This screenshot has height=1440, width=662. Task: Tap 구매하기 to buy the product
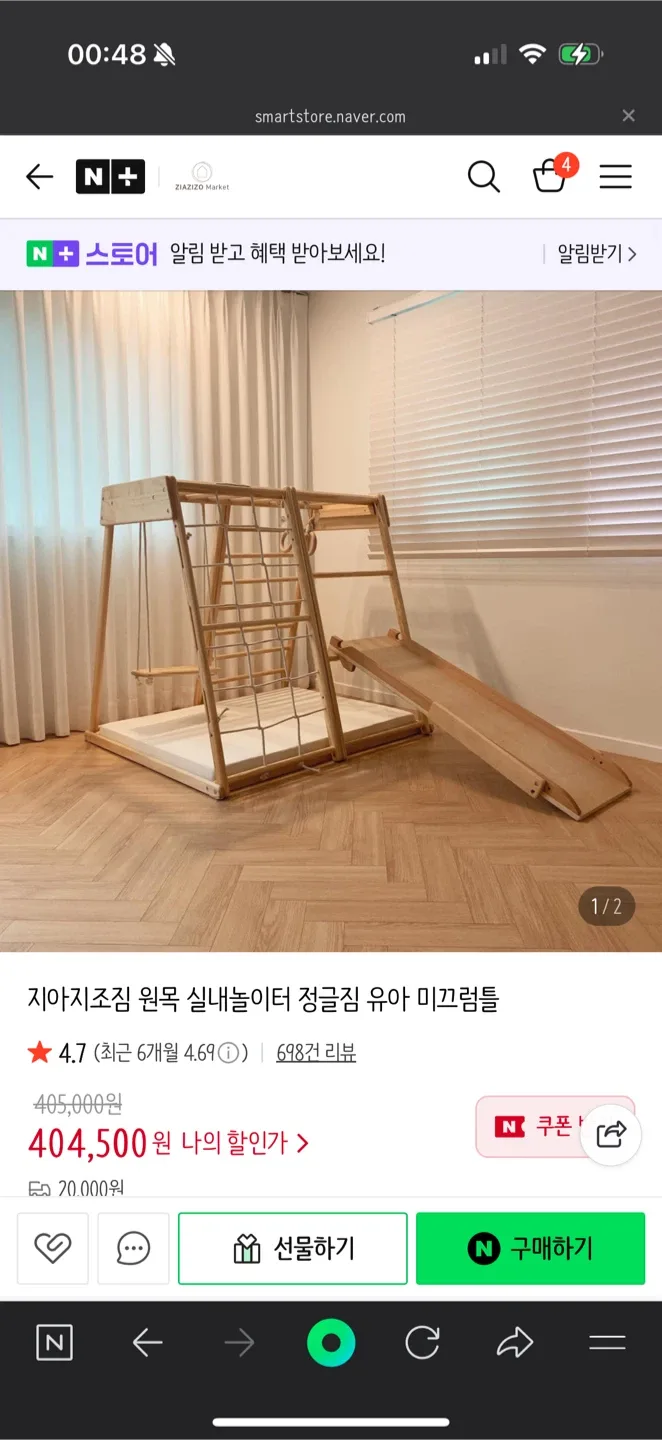pyautogui.click(x=530, y=1248)
